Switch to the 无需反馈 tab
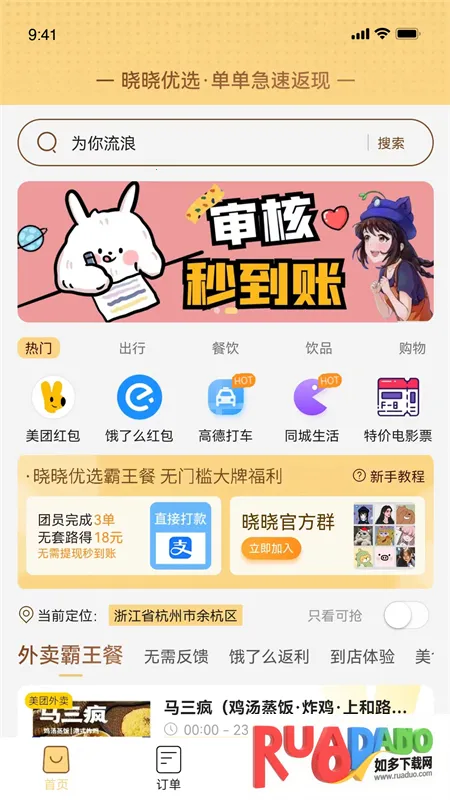This screenshot has height=800, width=450. tap(176, 657)
